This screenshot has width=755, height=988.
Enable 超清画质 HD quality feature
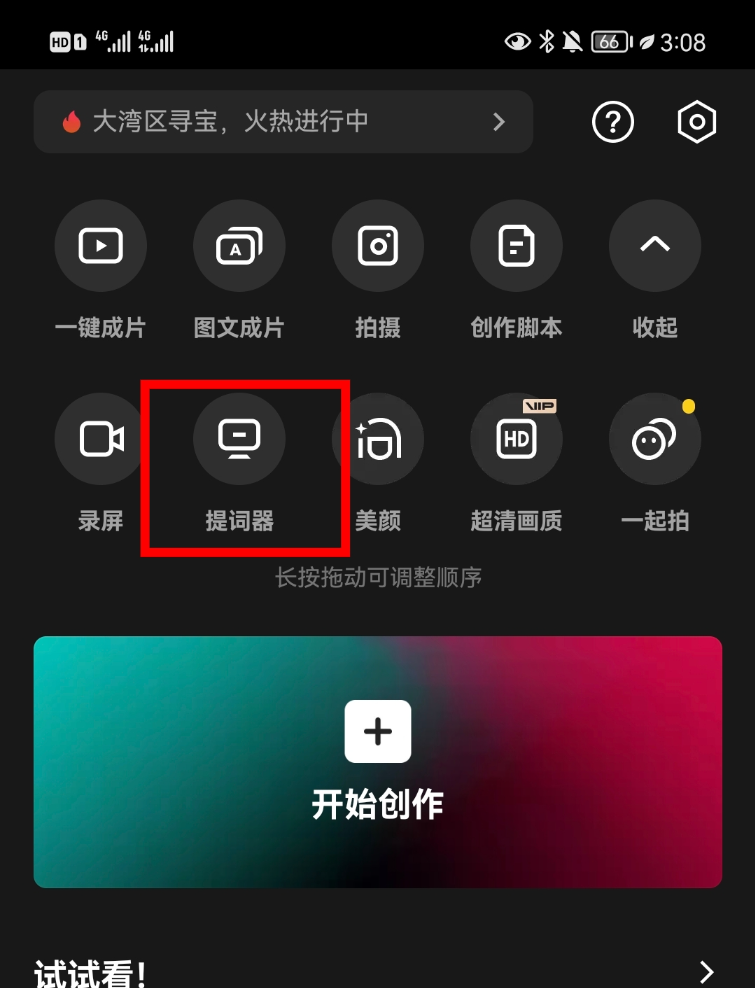pos(516,438)
